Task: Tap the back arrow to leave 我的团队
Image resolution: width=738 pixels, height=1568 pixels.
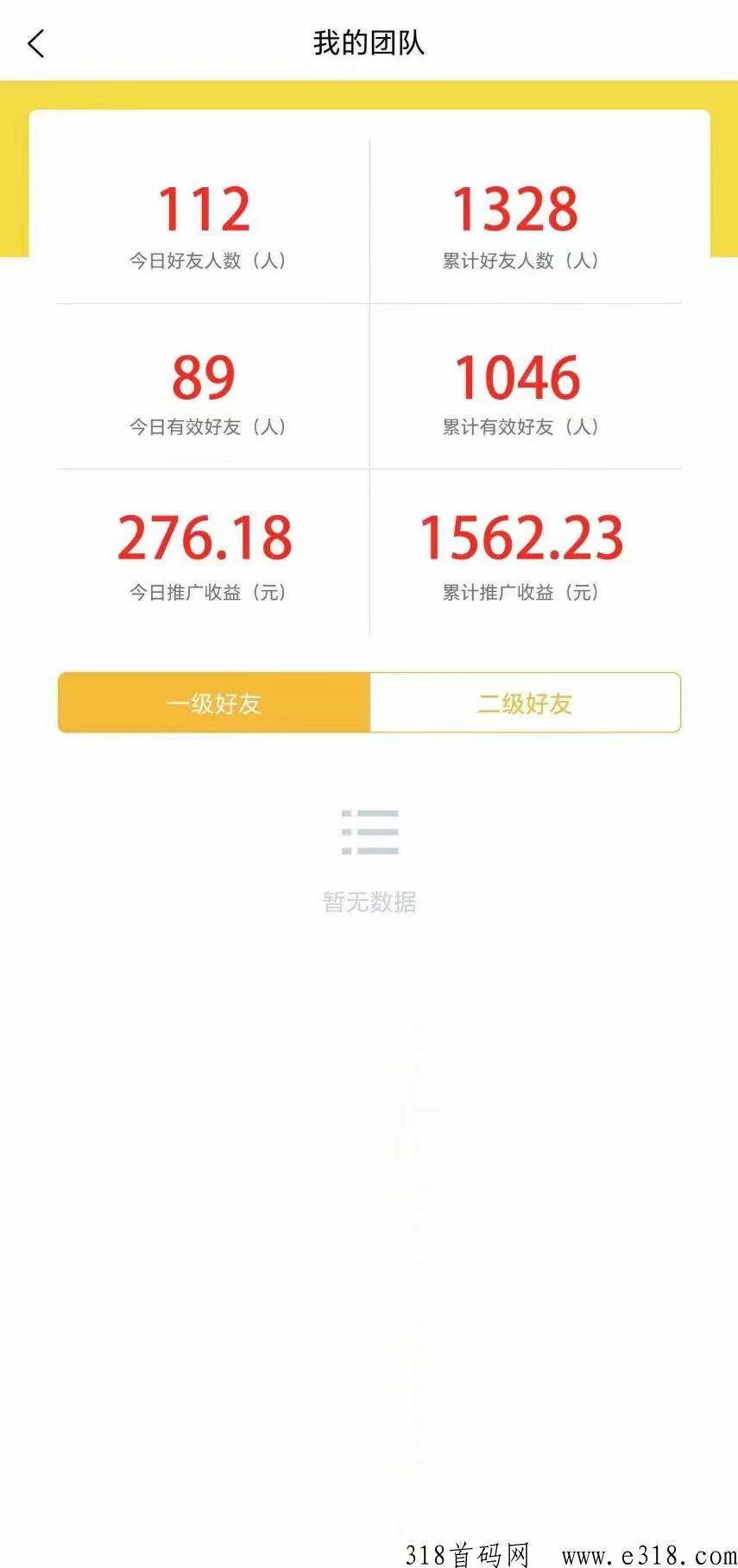Action: click(x=36, y=41)
